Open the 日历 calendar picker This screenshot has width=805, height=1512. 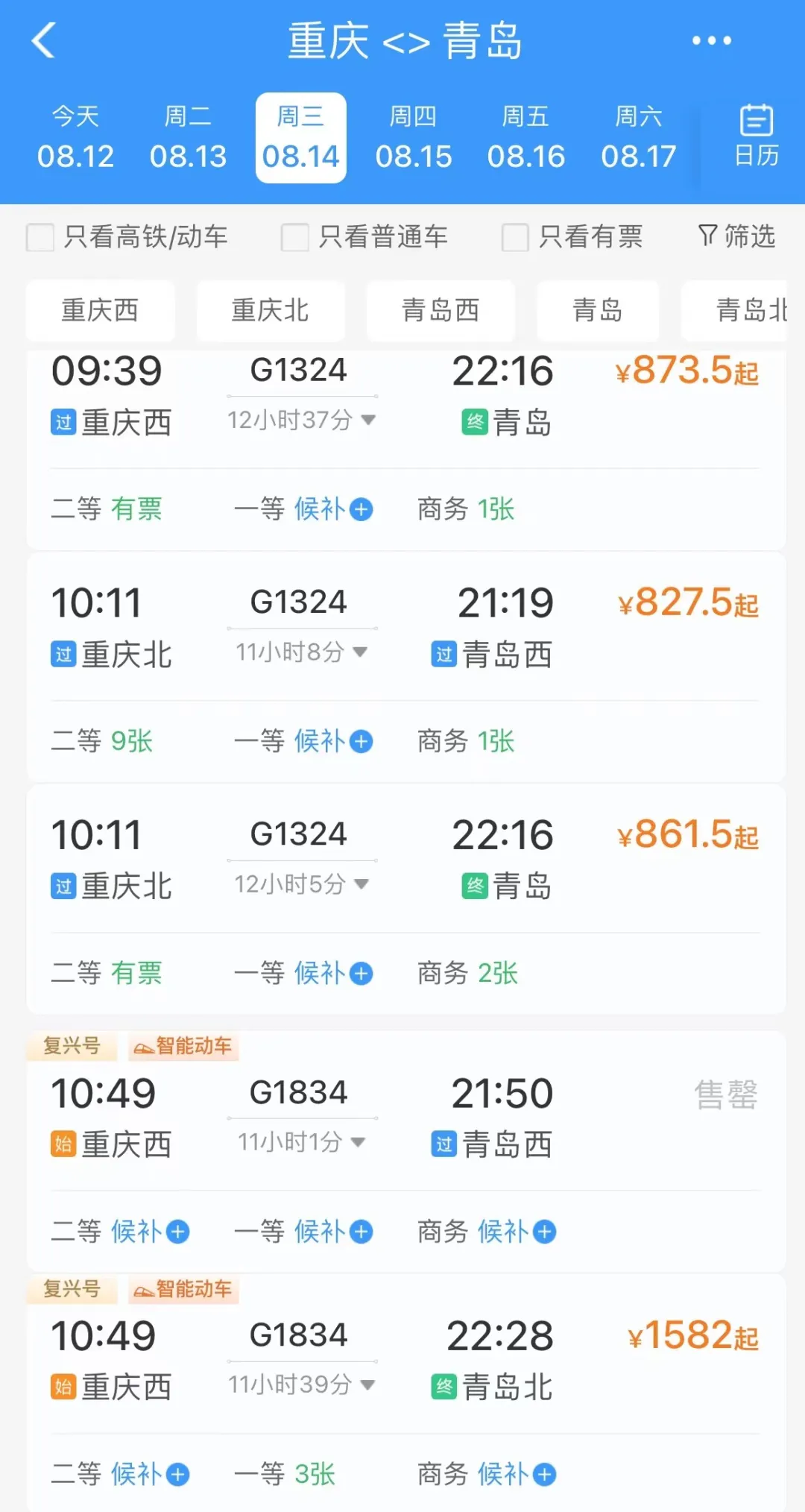(x=757, y=136)
